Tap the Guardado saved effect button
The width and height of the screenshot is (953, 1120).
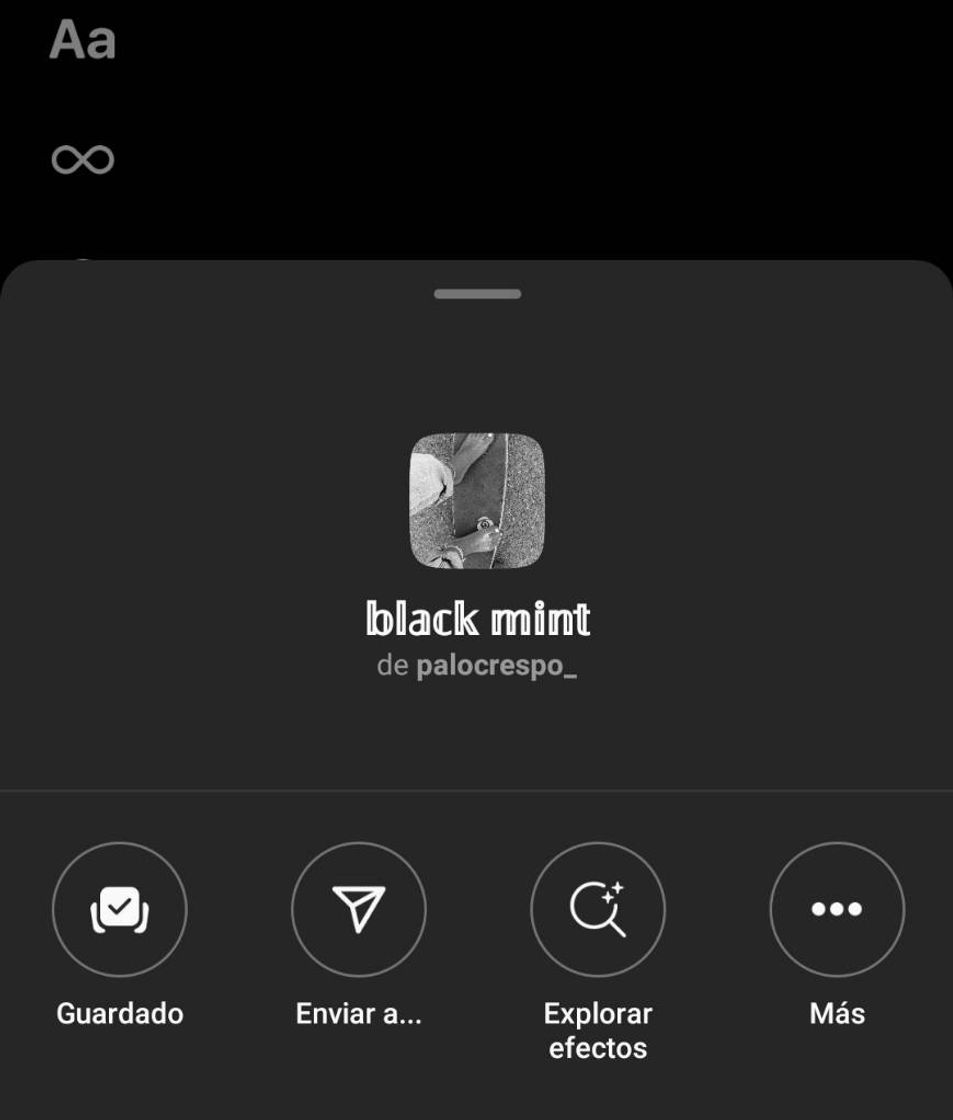[119, 909]
